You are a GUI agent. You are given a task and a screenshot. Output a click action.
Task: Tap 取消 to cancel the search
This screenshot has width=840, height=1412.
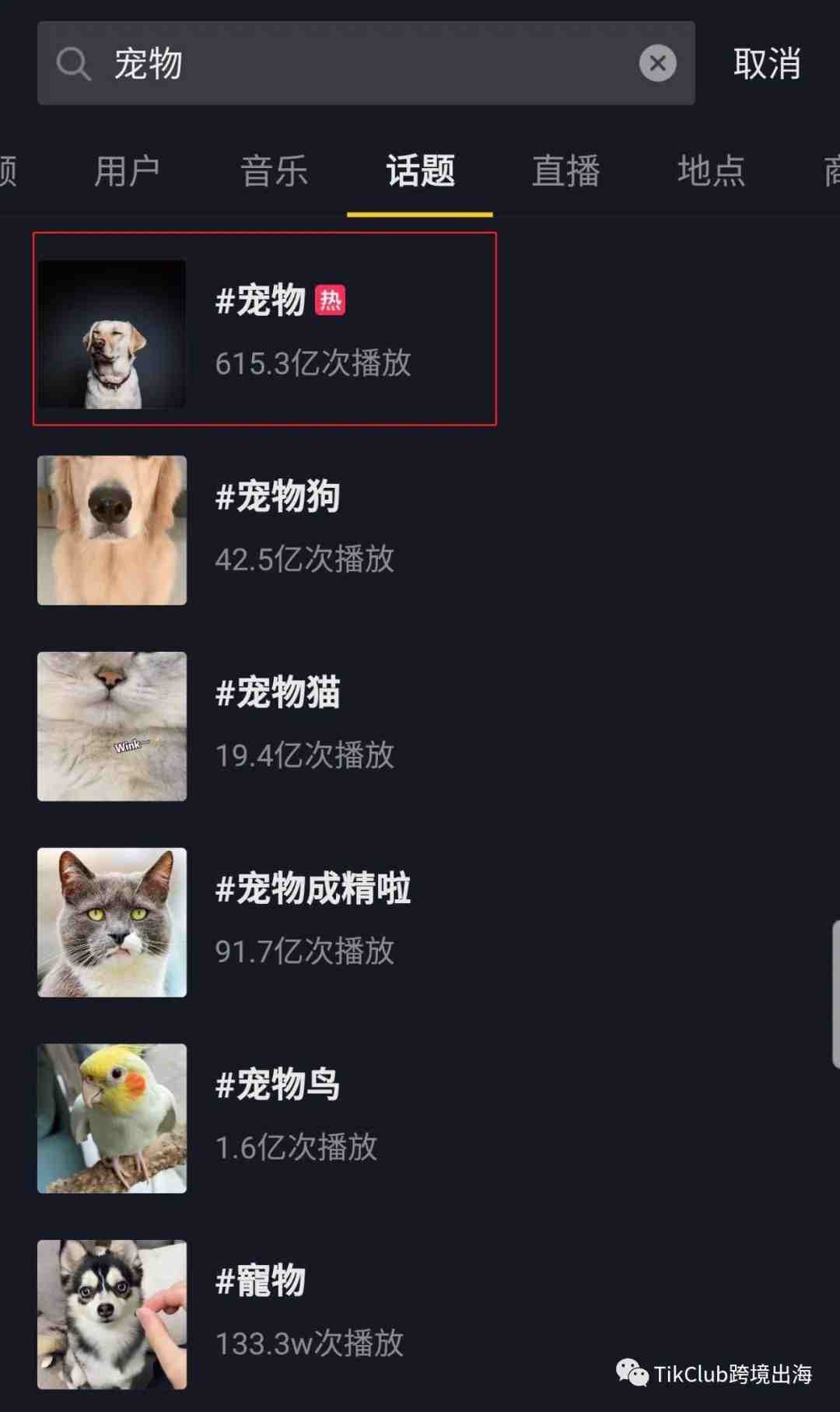pos(767,63)
